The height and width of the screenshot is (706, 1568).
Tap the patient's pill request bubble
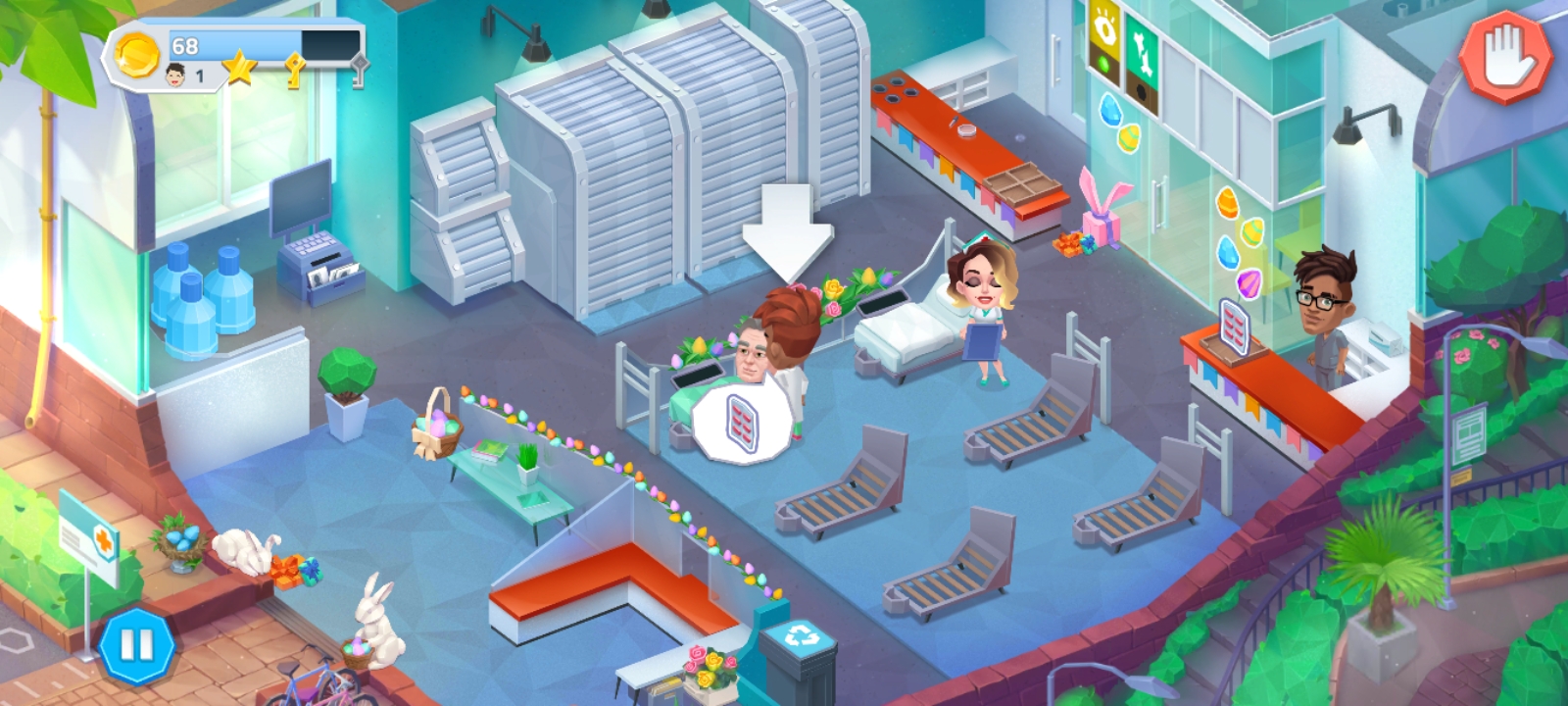tap(742, 423)
